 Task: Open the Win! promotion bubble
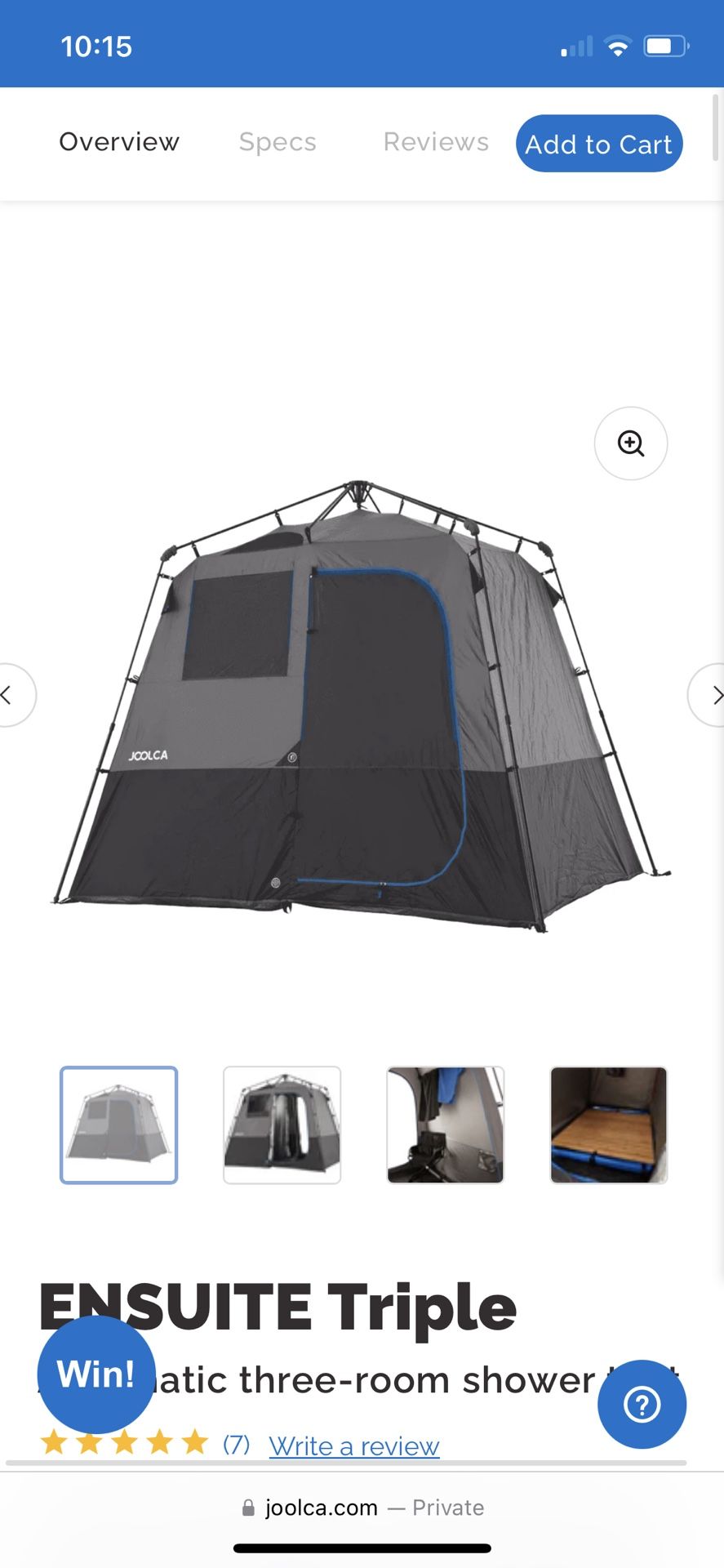click(96, 1374)
